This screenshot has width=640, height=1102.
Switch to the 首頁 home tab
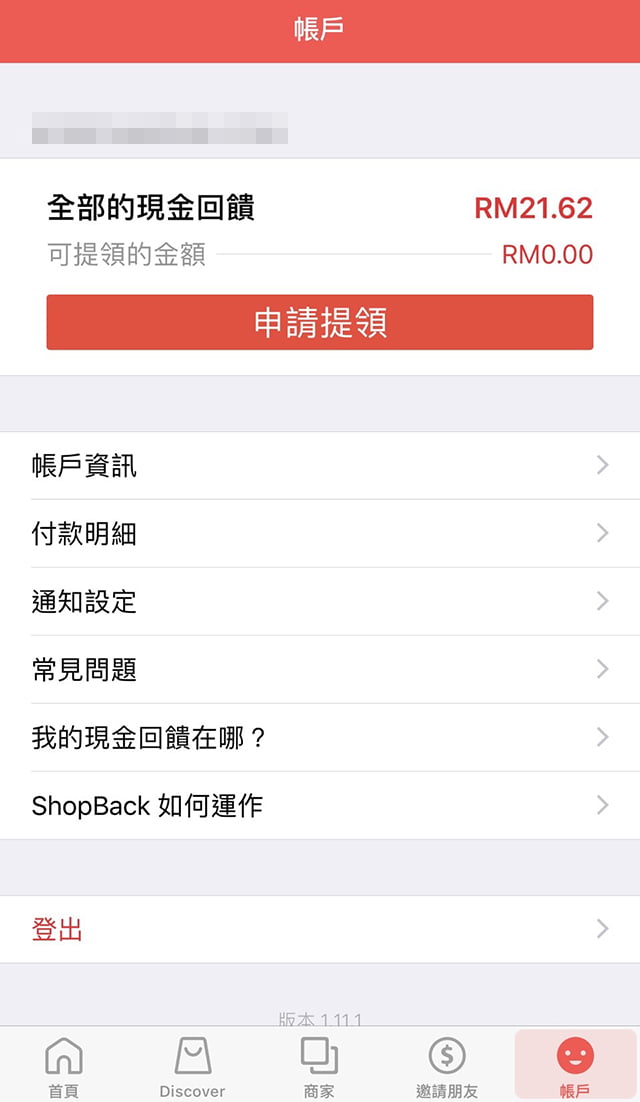(64, 1066)
